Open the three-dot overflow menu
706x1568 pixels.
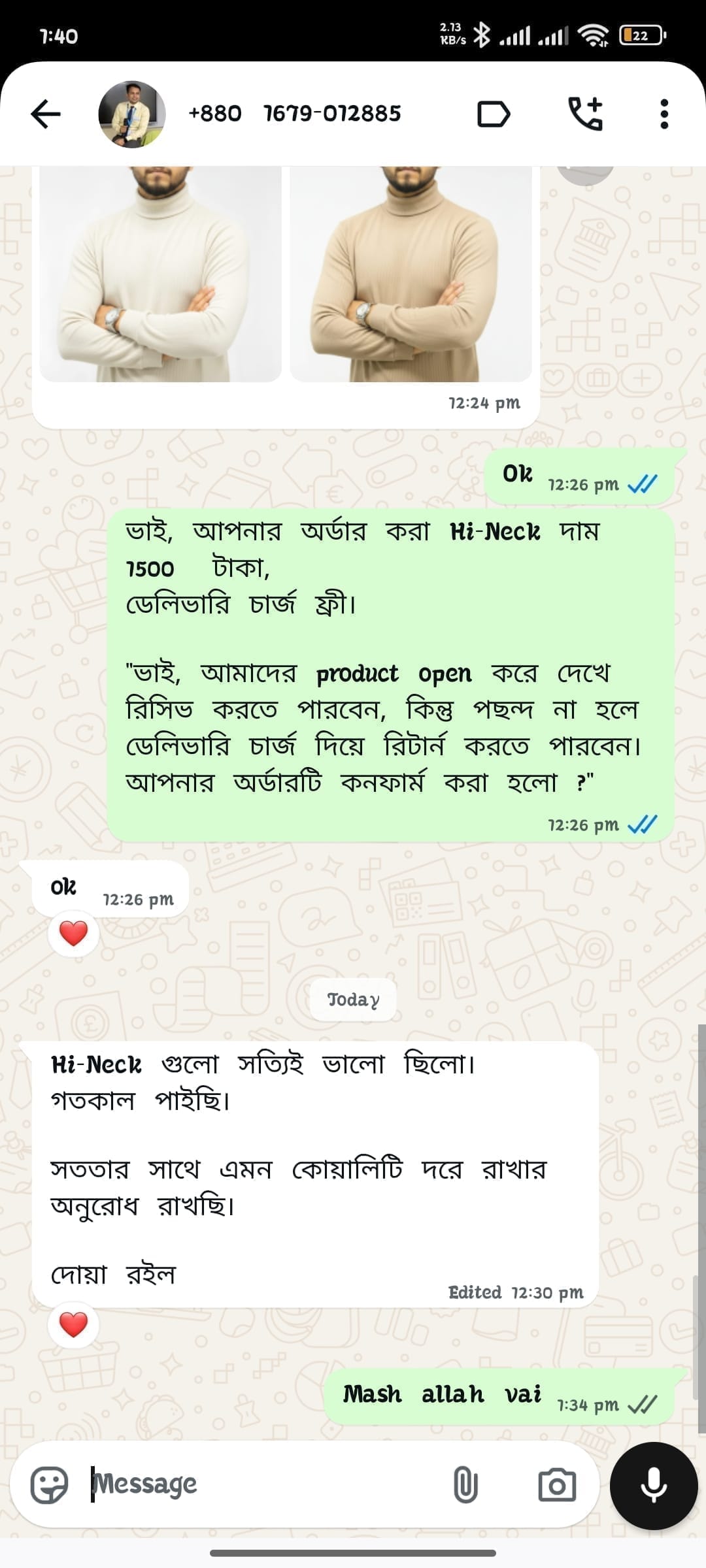[x=664, y=114]
